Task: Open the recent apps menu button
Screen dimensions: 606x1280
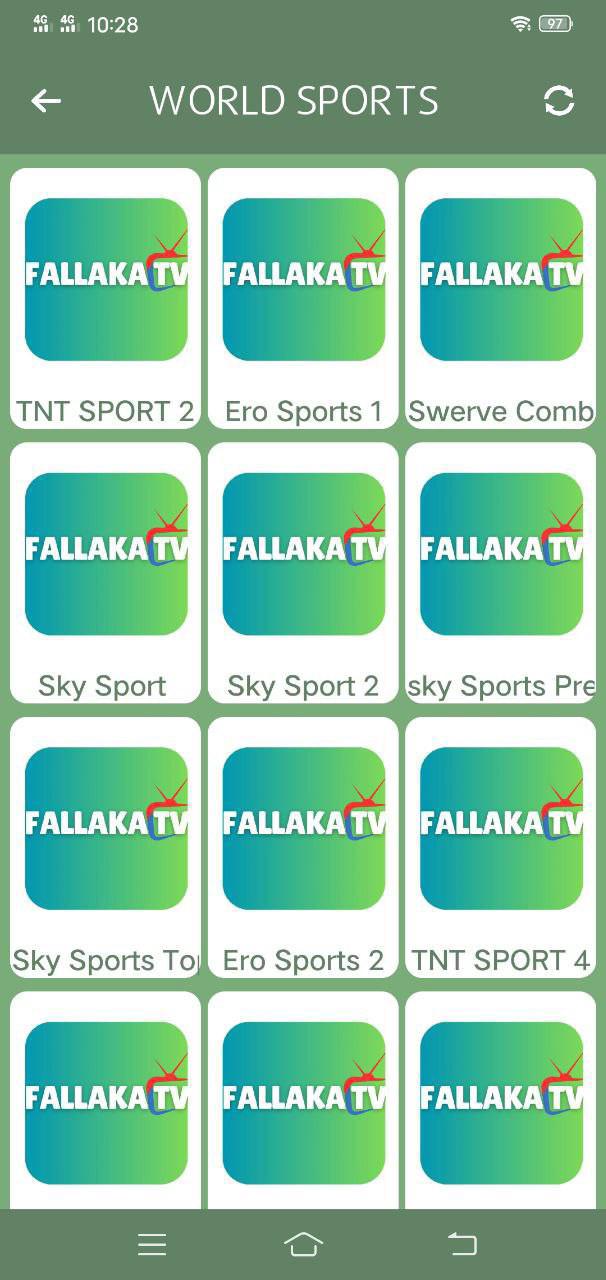Action: pos(152,1244)
